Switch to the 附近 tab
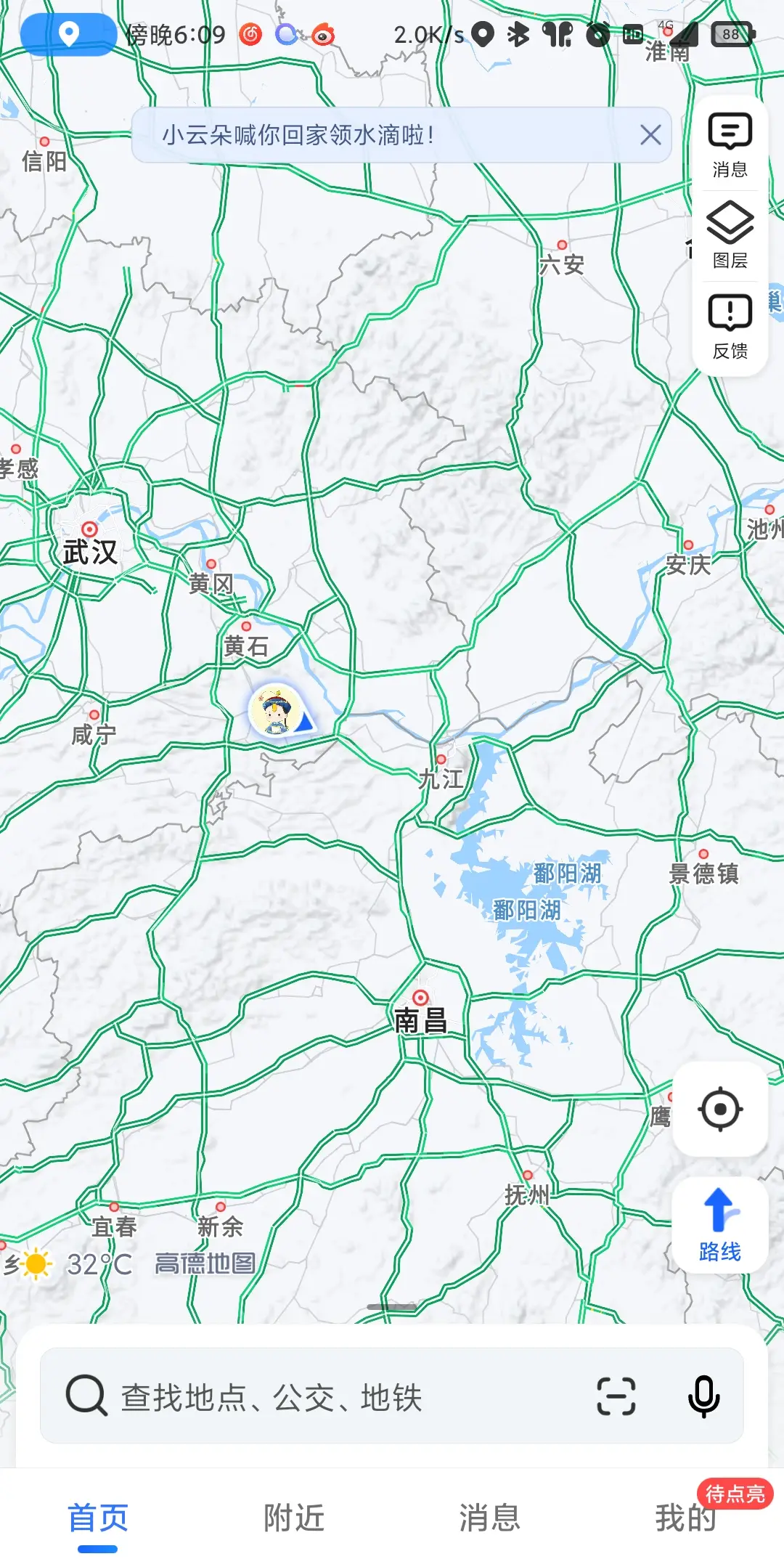 (294, 1518)
